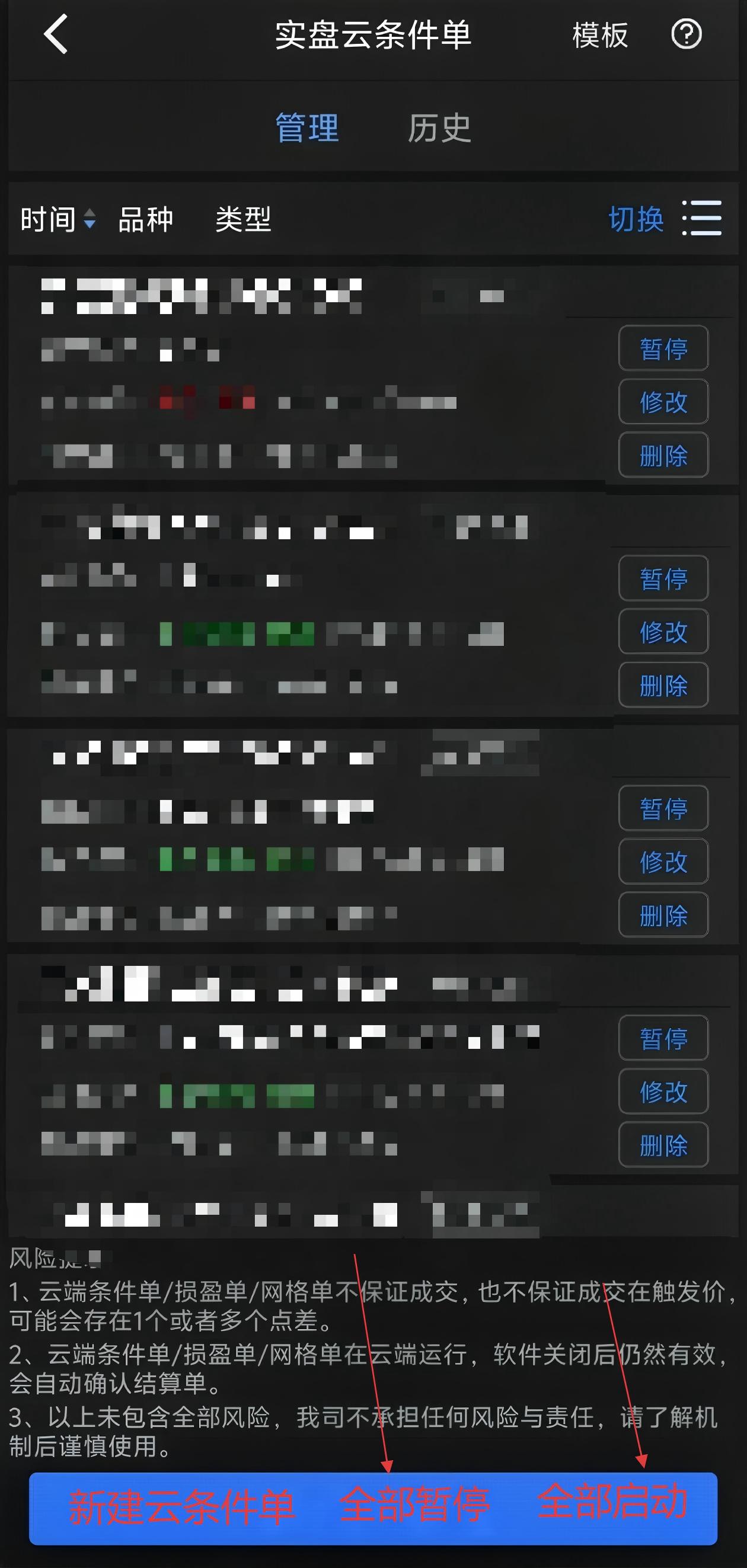The width and height of the screenshot is (747, 1568).
Task: Open the list layout icon beside 切换
Action: pos(703,218)
